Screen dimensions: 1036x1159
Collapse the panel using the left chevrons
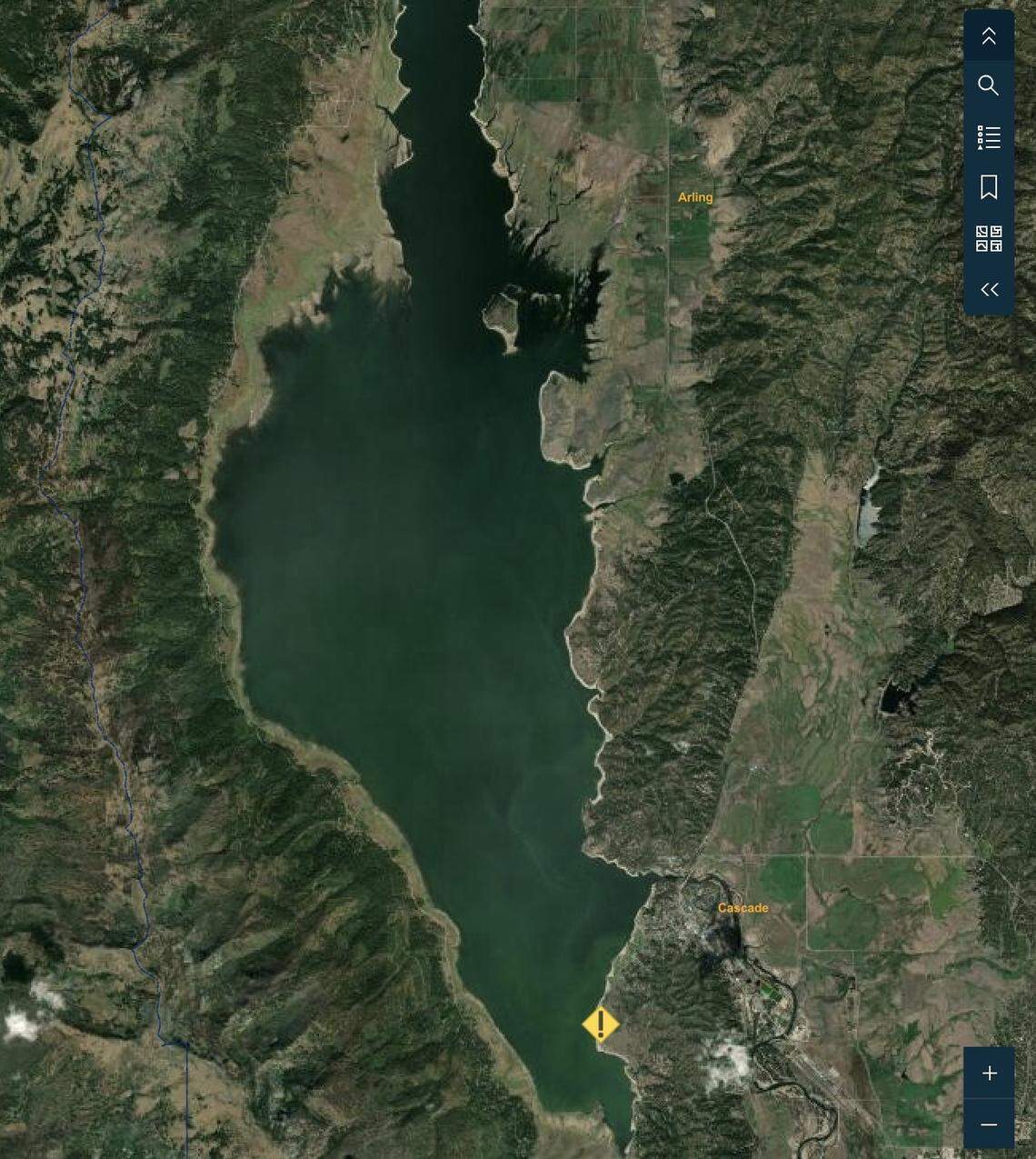pos(990,289)
